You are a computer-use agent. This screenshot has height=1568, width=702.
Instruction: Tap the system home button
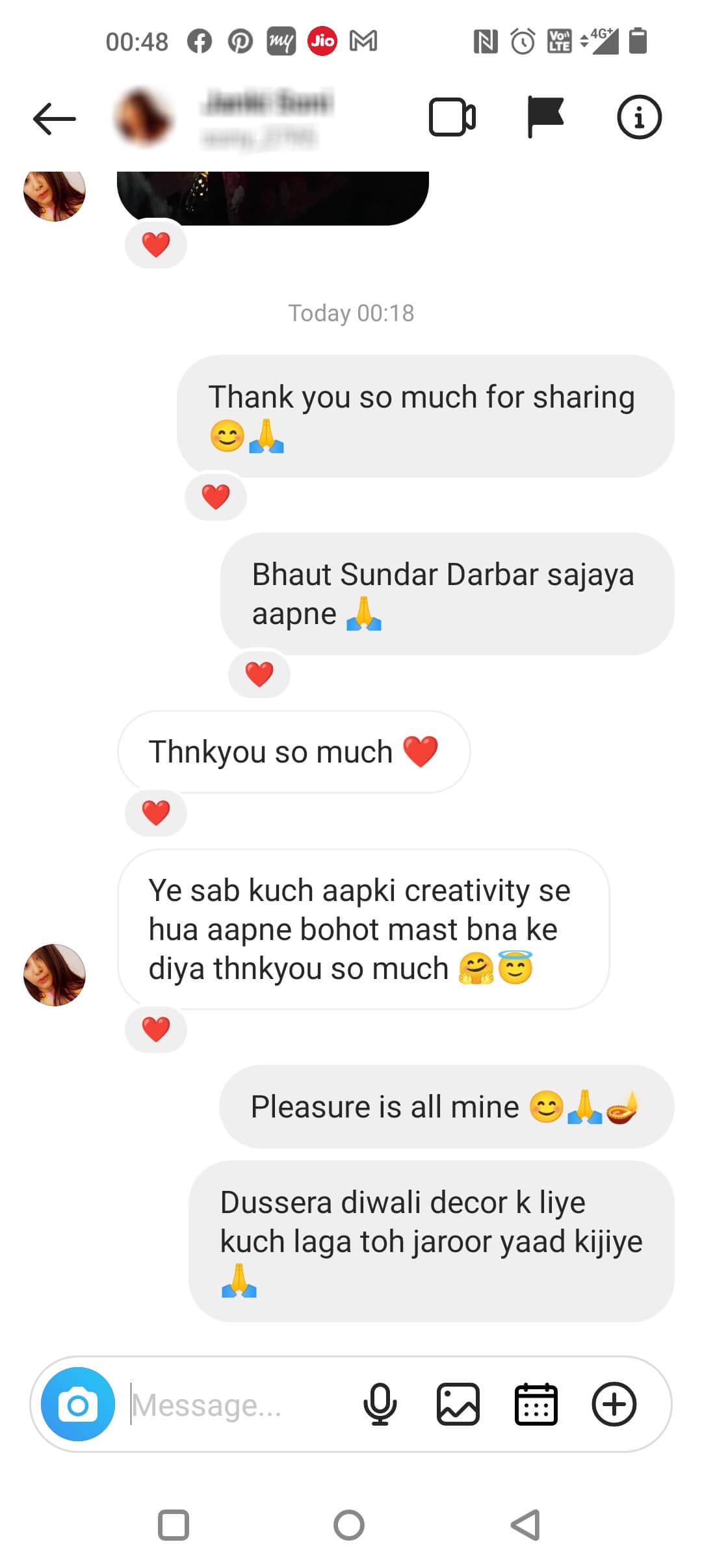click(x=349, y=1524)
